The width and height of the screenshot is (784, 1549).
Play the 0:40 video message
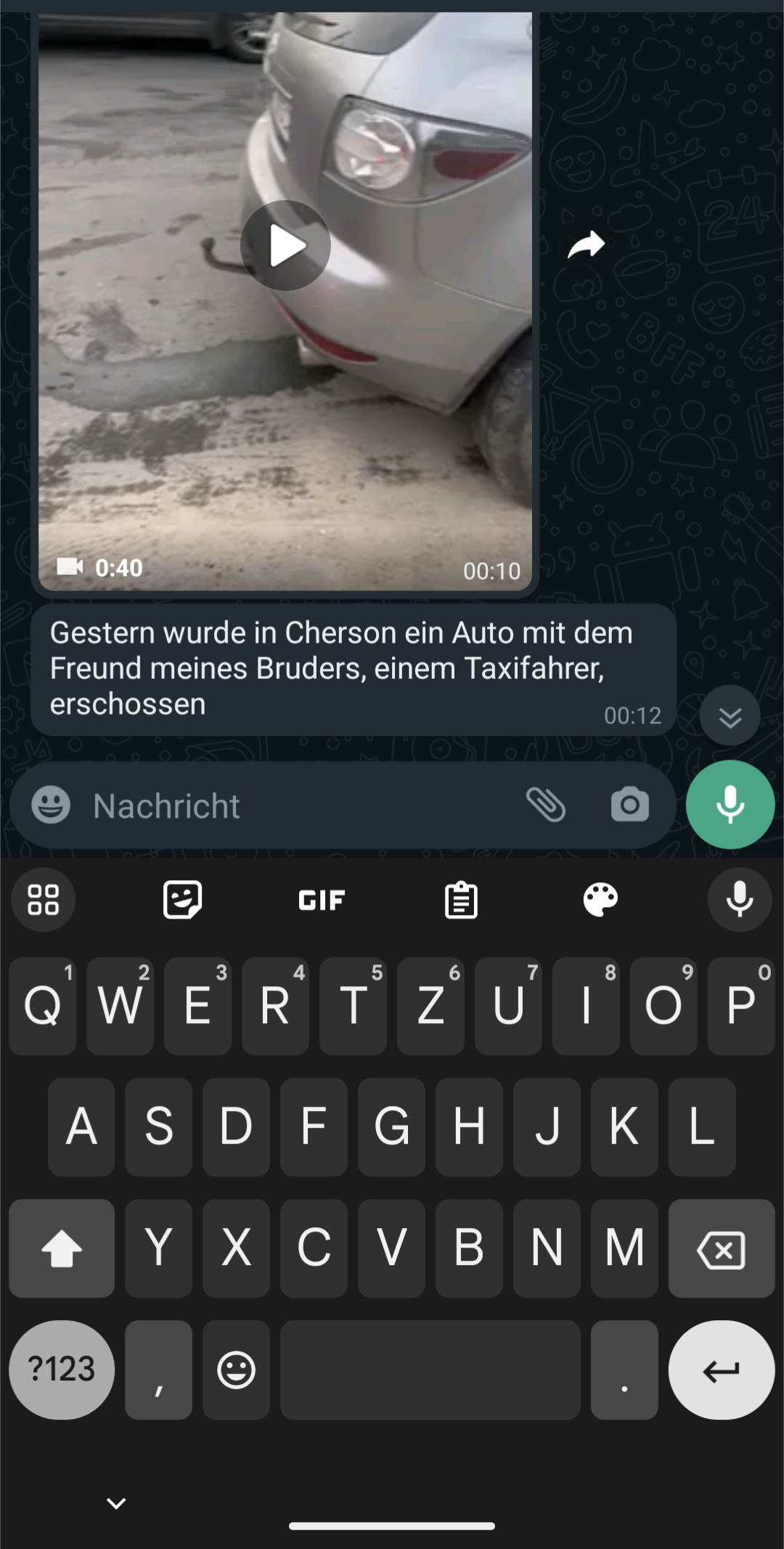pos(285,245)
